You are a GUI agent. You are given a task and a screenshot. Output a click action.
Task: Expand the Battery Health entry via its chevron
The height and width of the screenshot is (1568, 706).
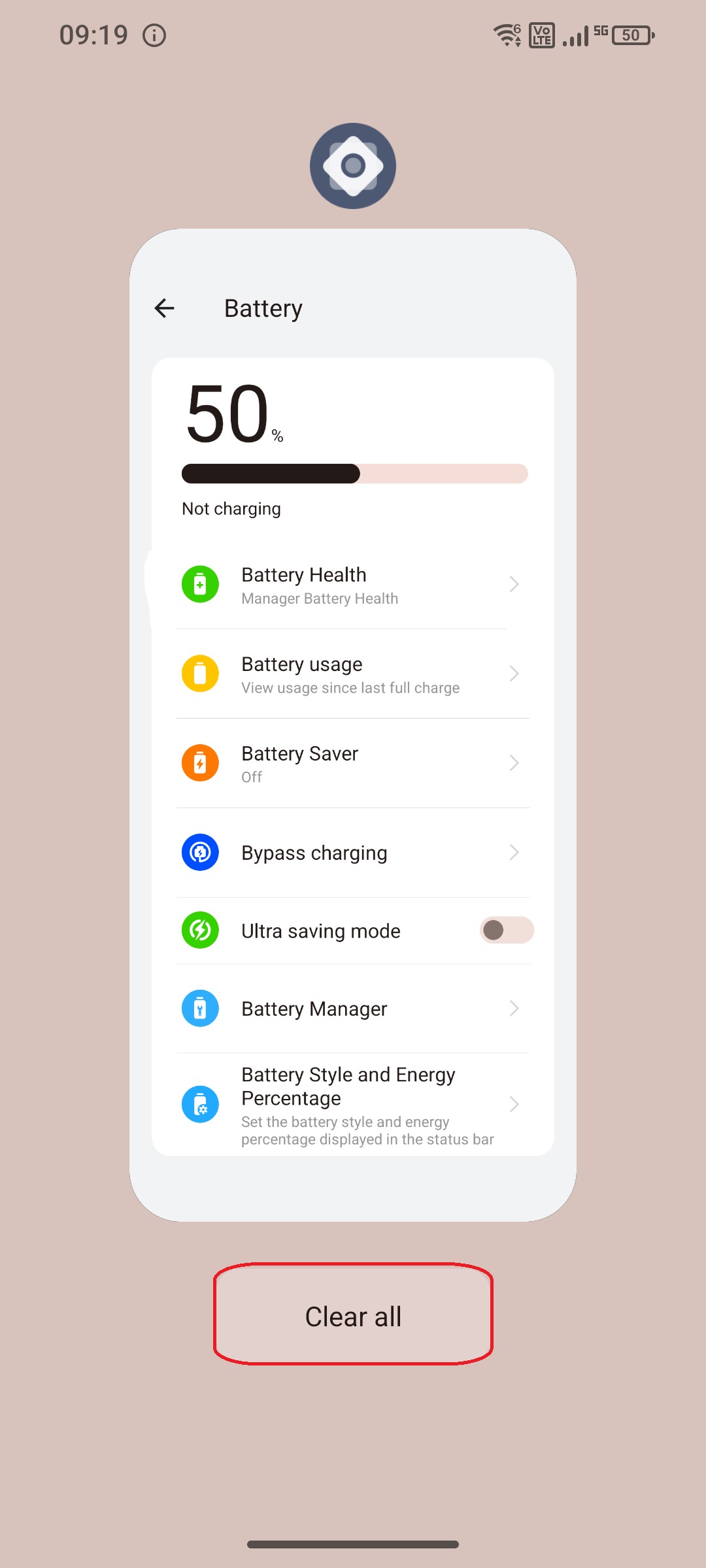pos(514,584)
